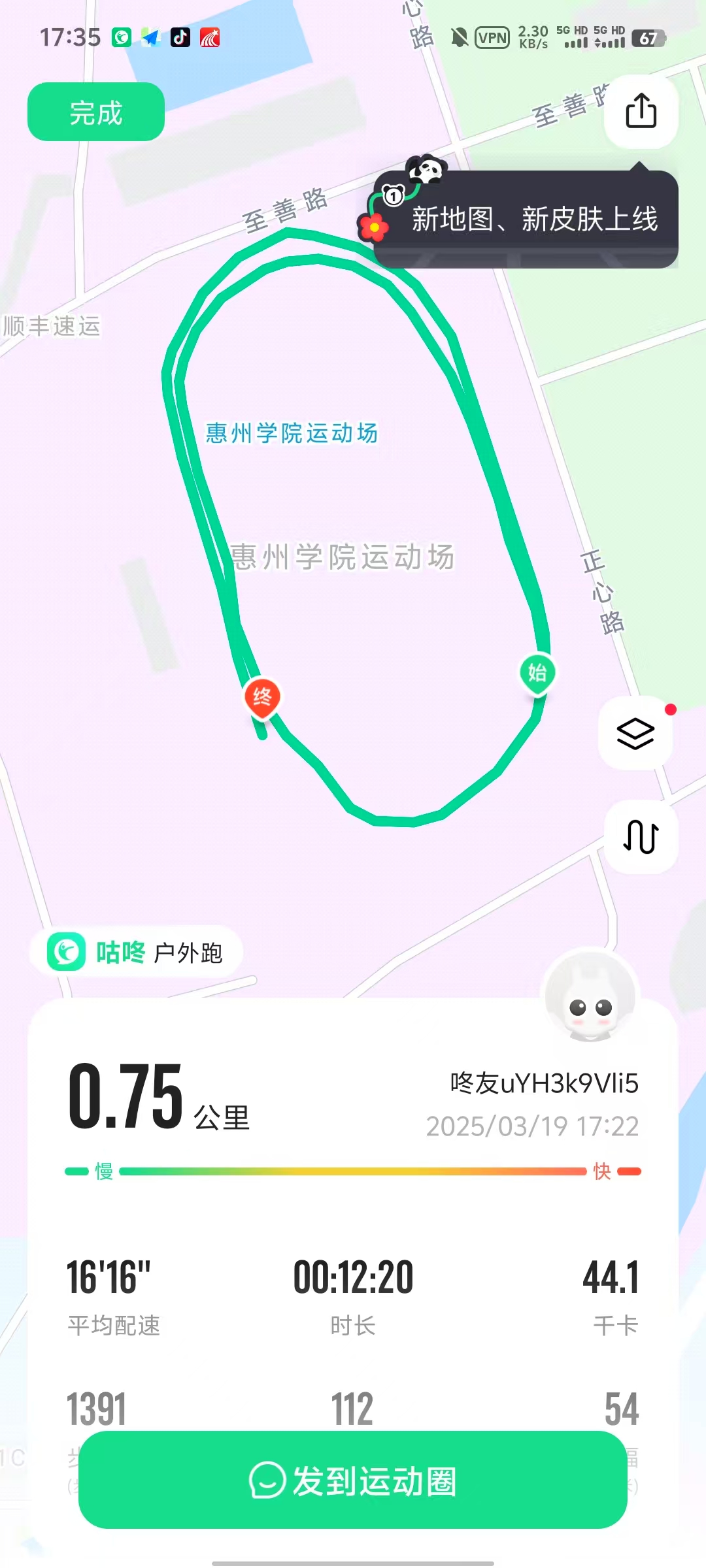Open the rabbit profile avatar
This screenshot has height=1568, width=706.
click(591, 994)
